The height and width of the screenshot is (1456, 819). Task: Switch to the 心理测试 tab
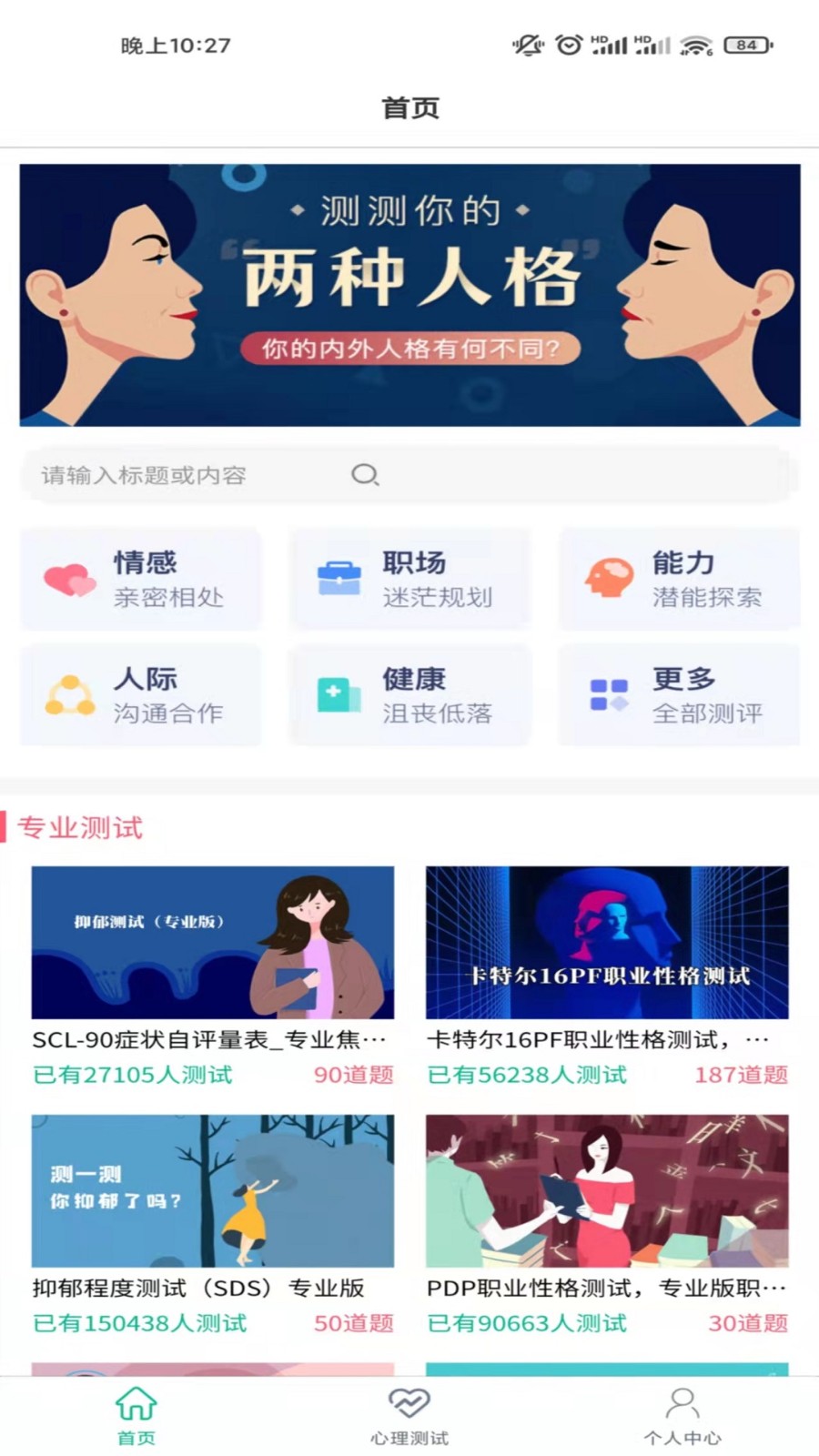[x=409, y=1416]
